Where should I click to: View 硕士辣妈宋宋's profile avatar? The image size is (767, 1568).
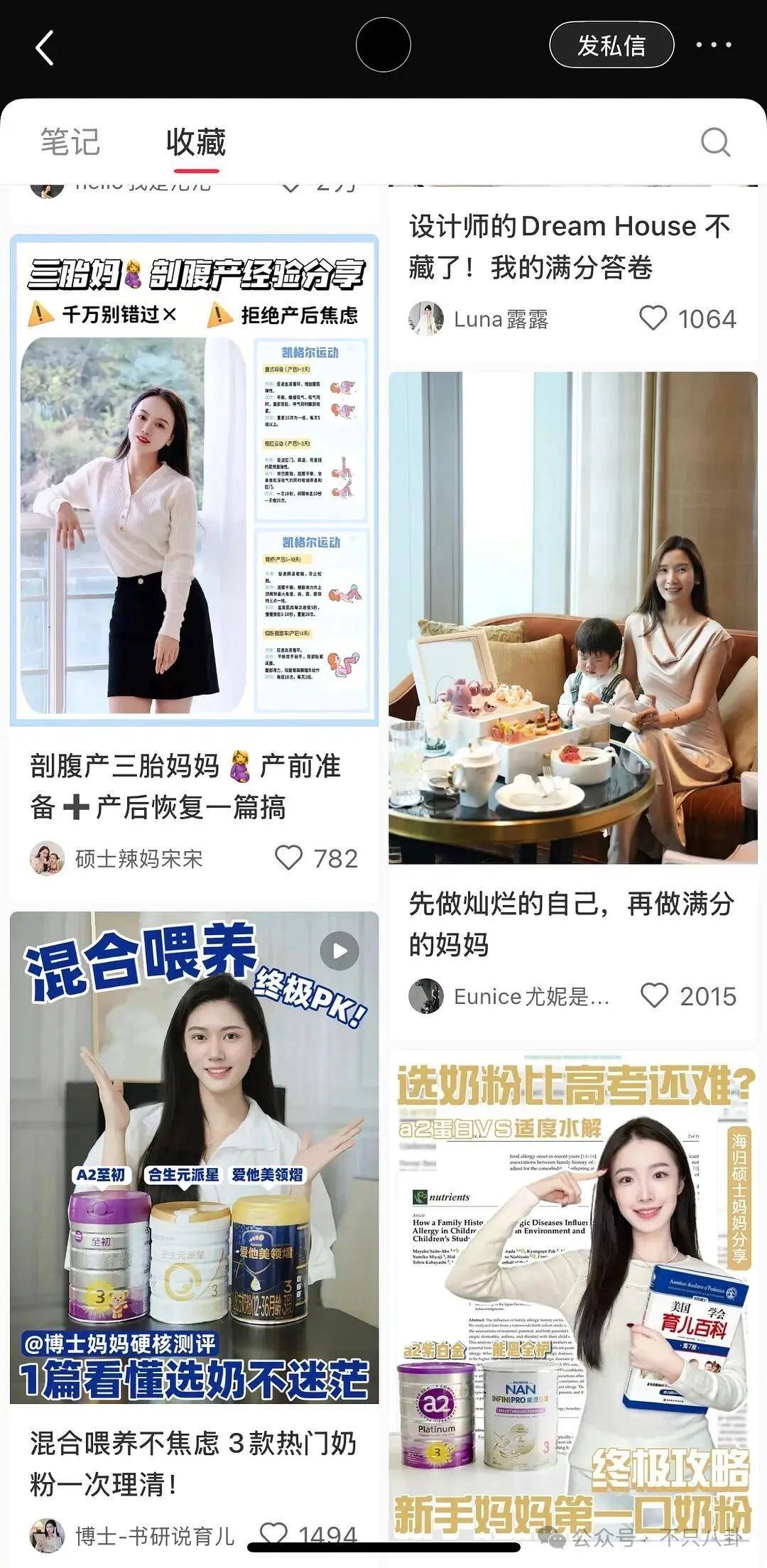(47, 858)
